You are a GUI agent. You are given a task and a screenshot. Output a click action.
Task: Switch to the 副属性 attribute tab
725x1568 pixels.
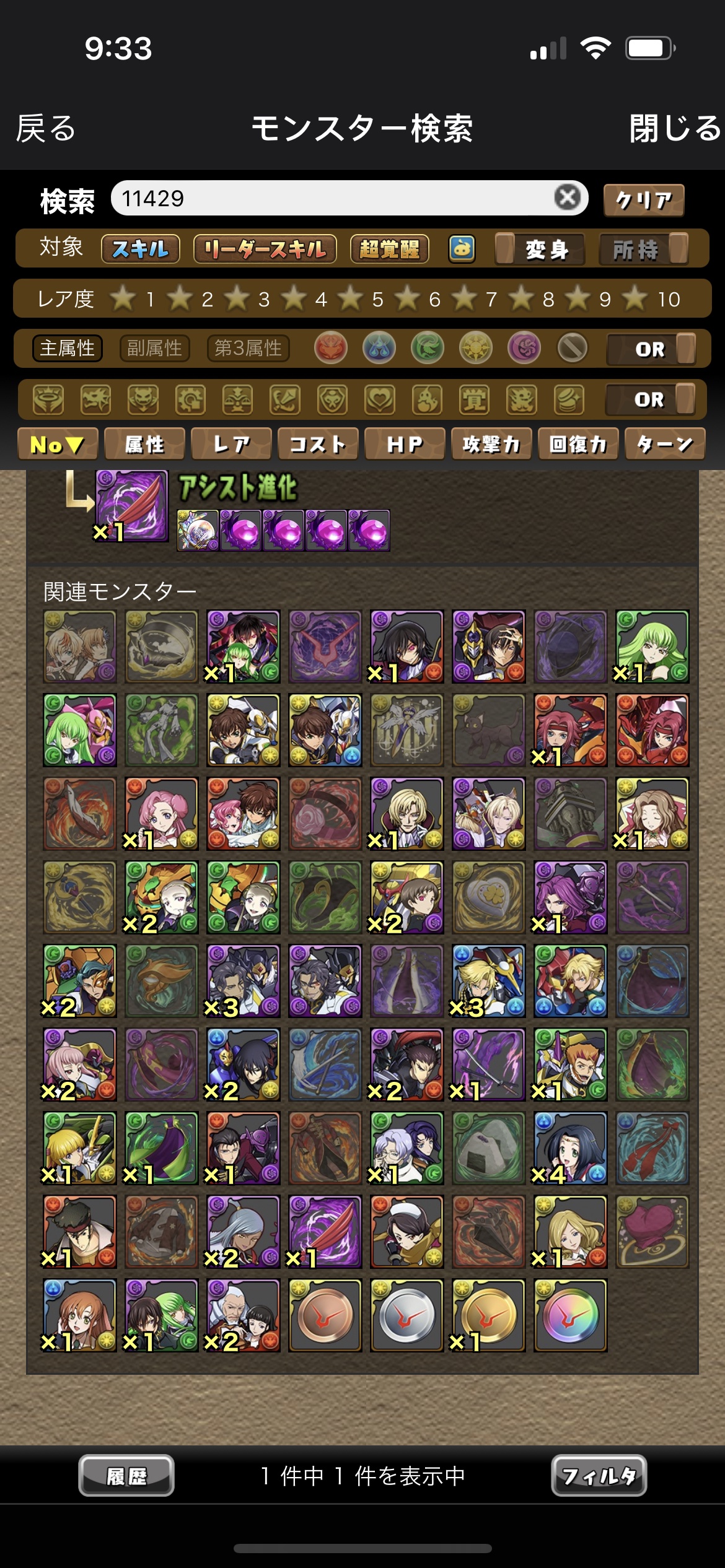(154, 348)
